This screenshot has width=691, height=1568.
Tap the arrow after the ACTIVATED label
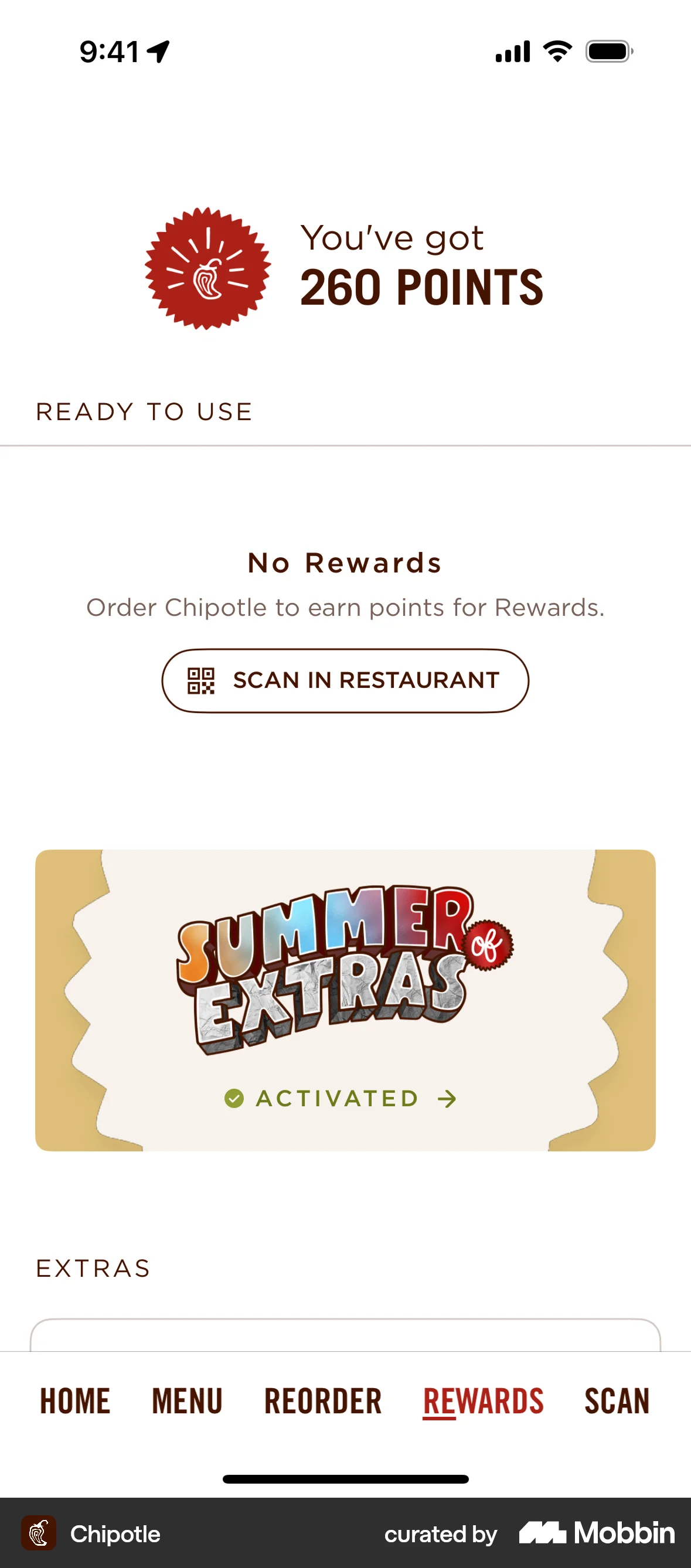(446, 1099)
